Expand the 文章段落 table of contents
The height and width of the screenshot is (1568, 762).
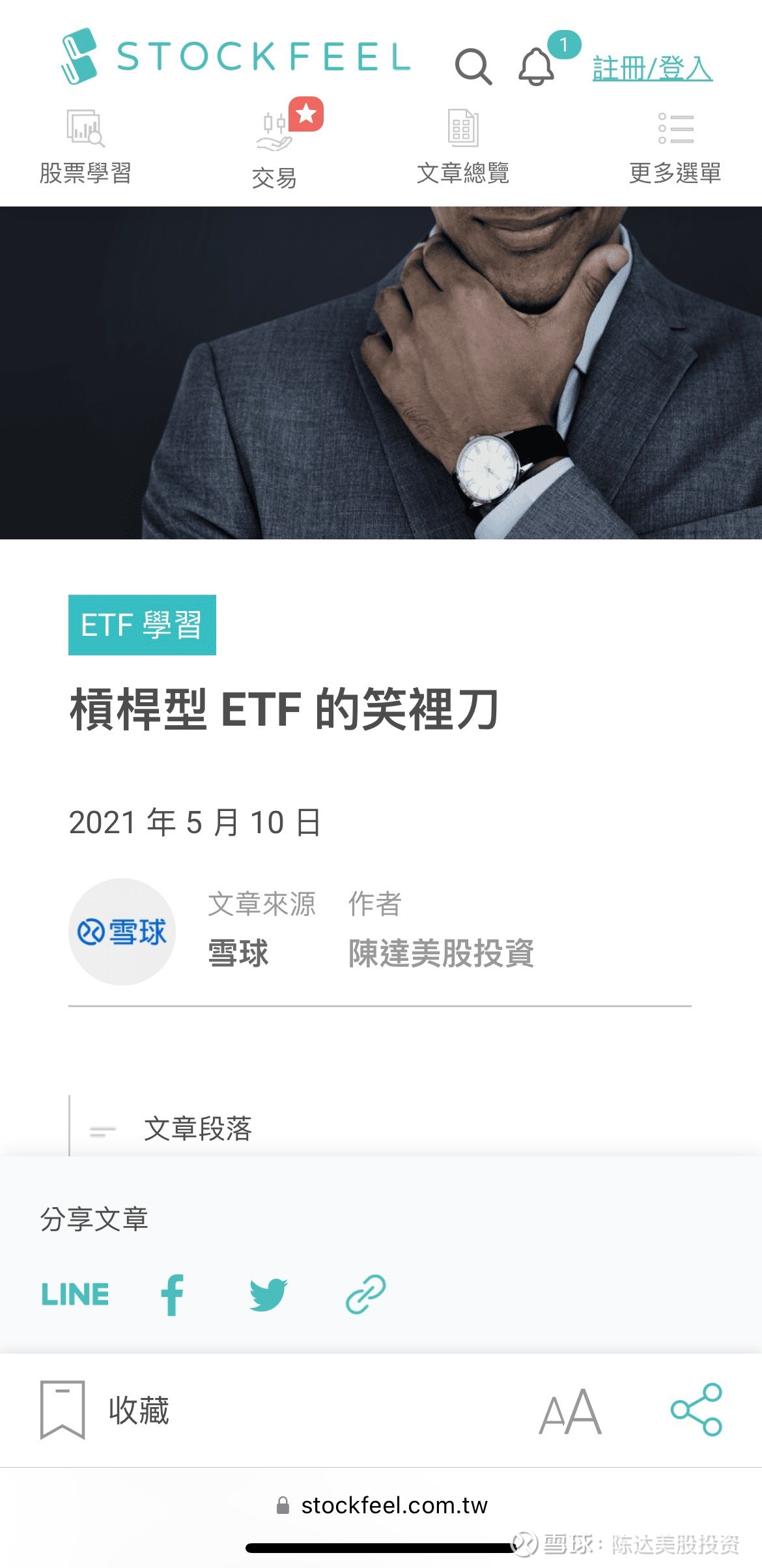[197, 1129]
